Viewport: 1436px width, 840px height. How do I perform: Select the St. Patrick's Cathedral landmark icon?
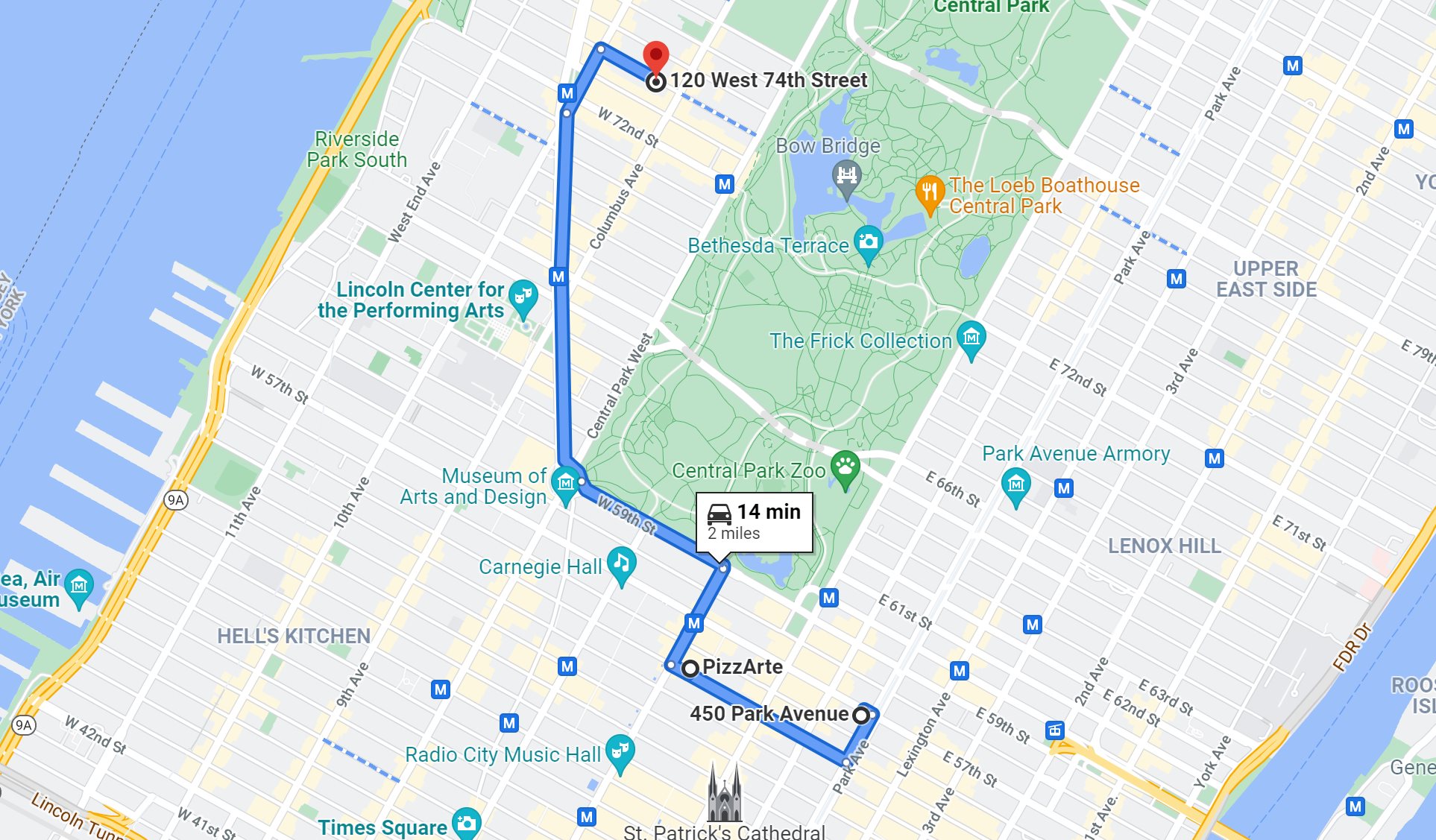click(x=724, y=792)
